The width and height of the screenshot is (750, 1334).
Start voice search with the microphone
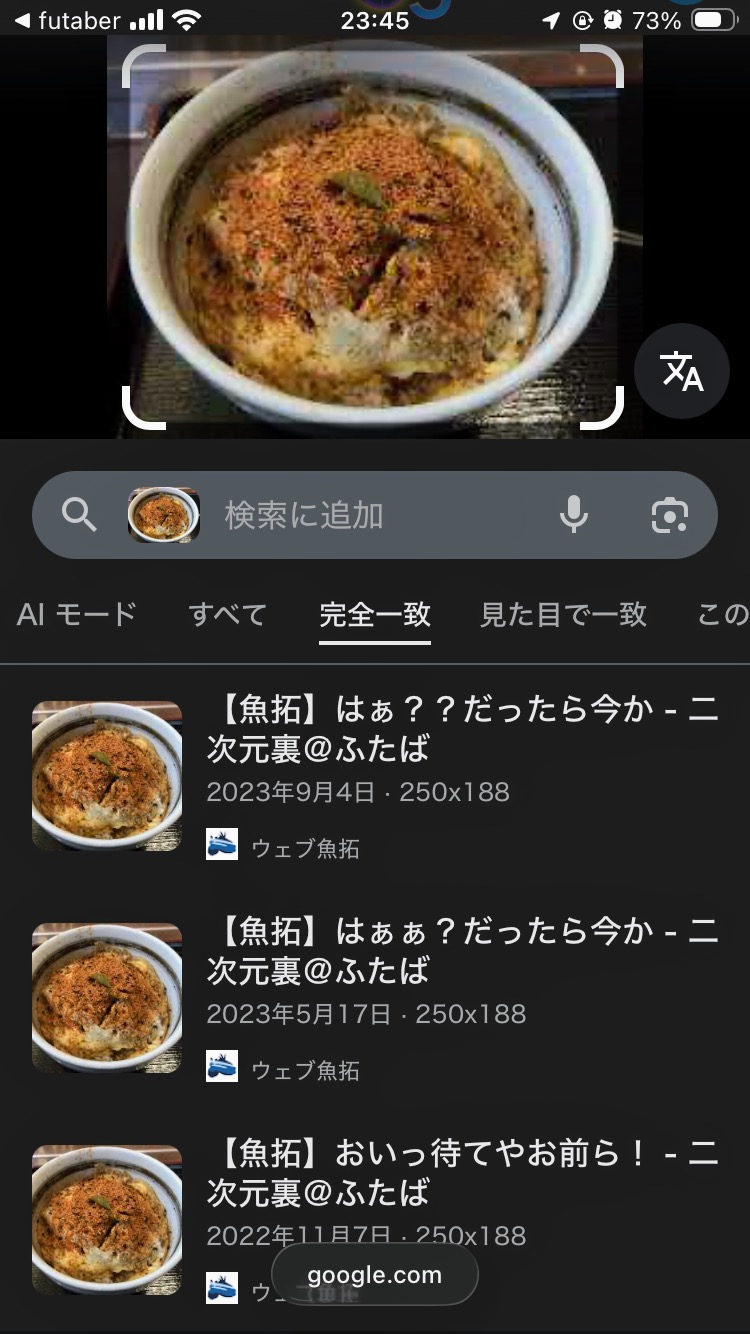click(573, 515)
